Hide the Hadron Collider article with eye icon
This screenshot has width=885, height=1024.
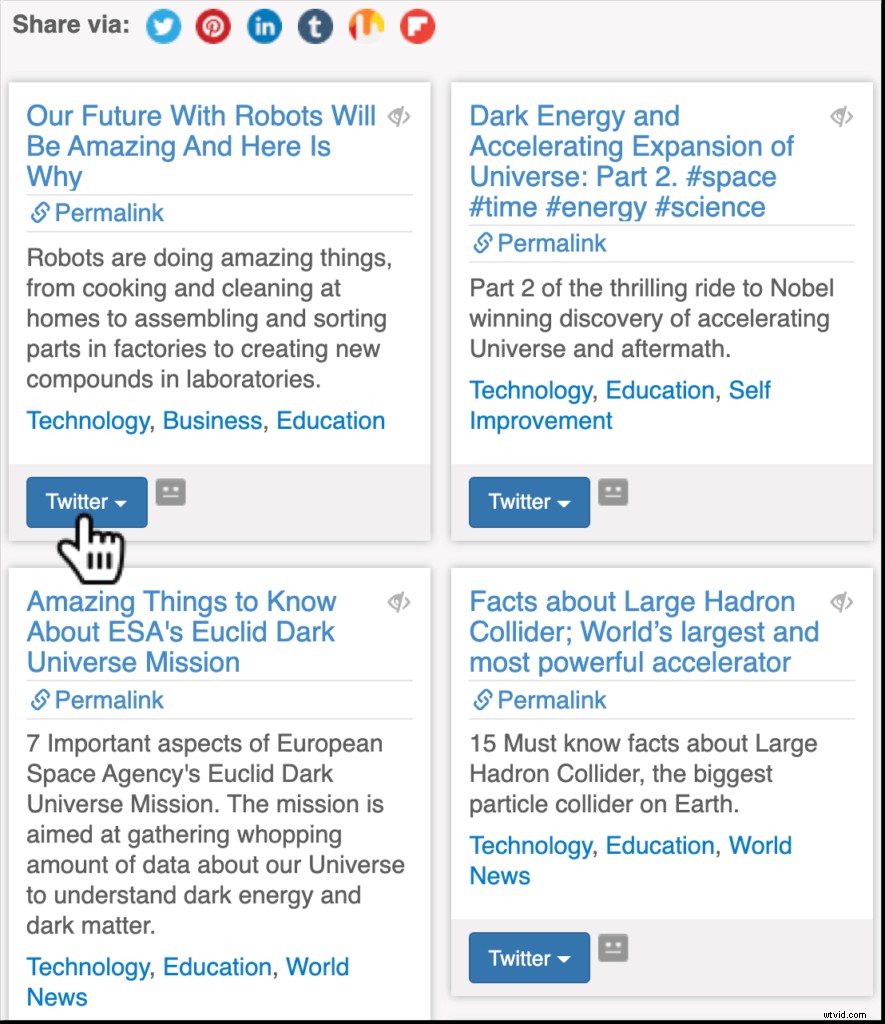[842, 603]
